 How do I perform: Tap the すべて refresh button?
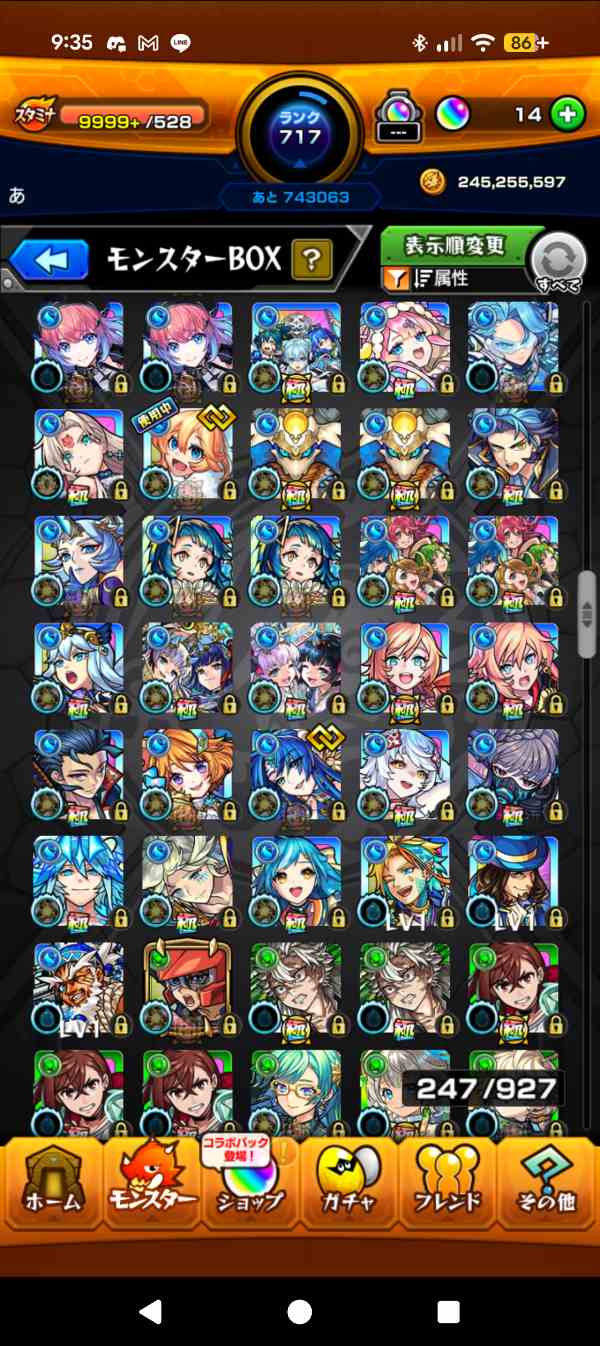point(557,262)
